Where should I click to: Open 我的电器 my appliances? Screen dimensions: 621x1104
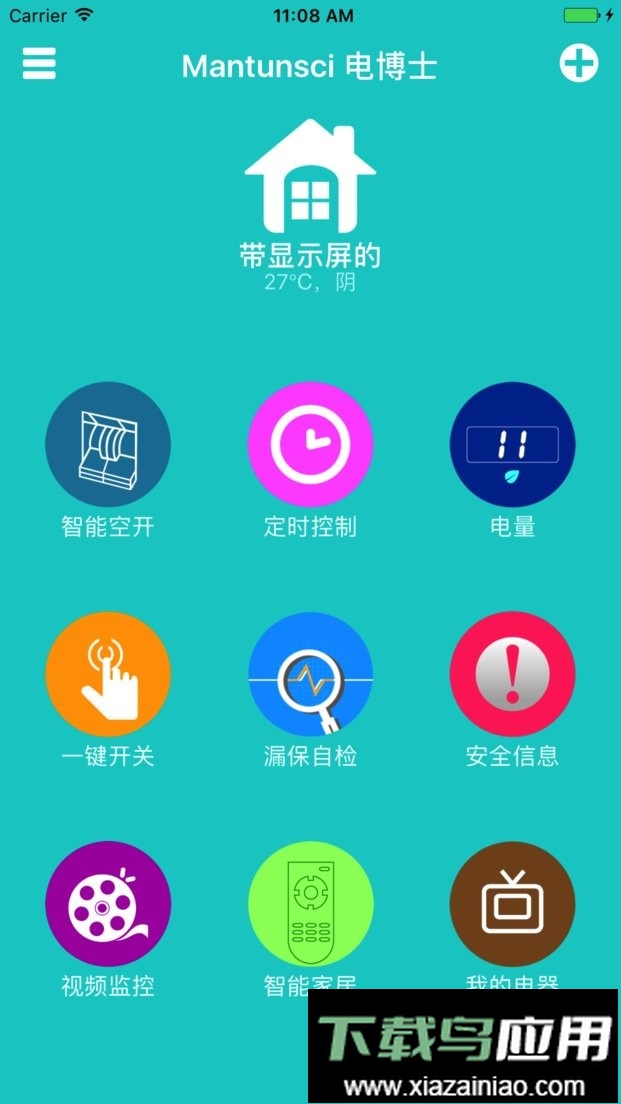[x=512, y=904]
